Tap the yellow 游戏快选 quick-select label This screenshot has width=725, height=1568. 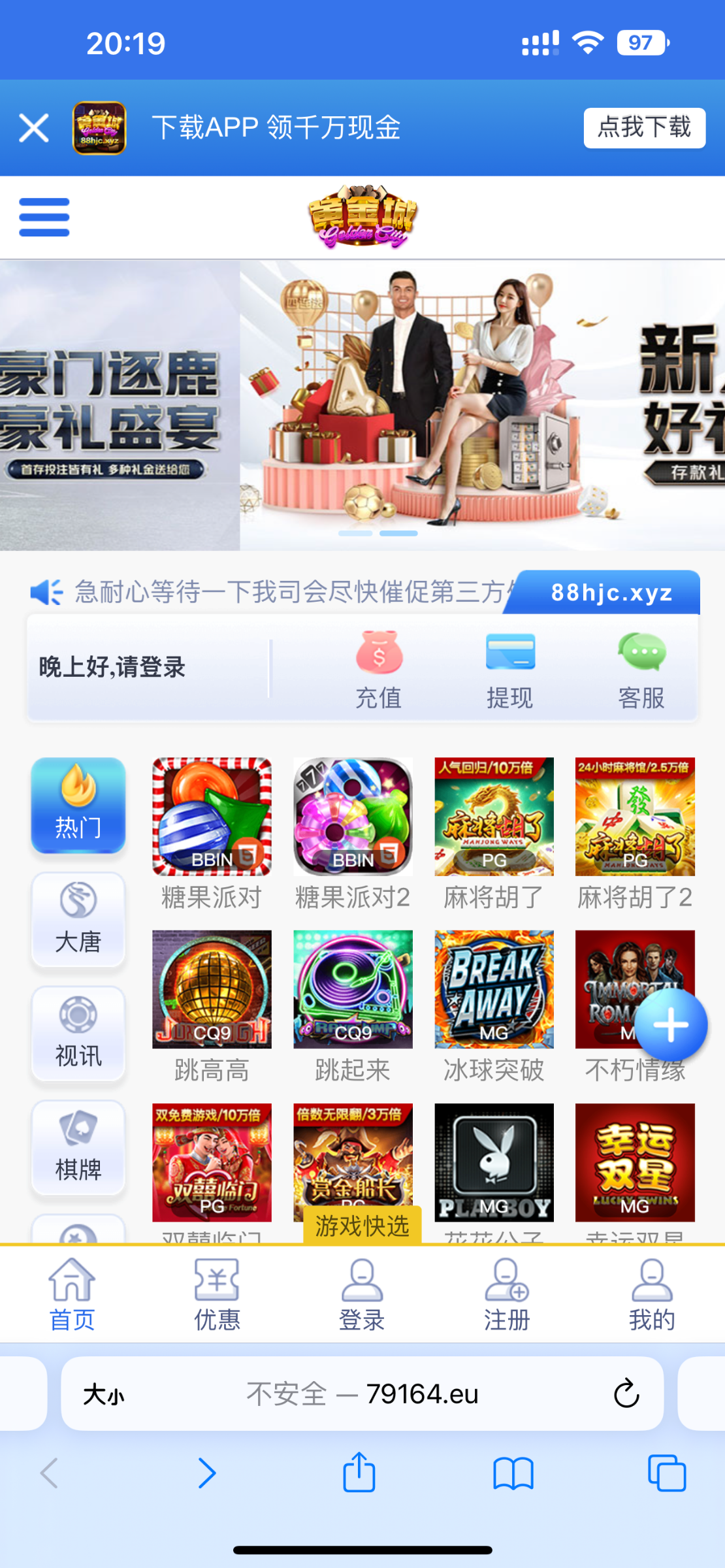click(x=362, y=1226)
